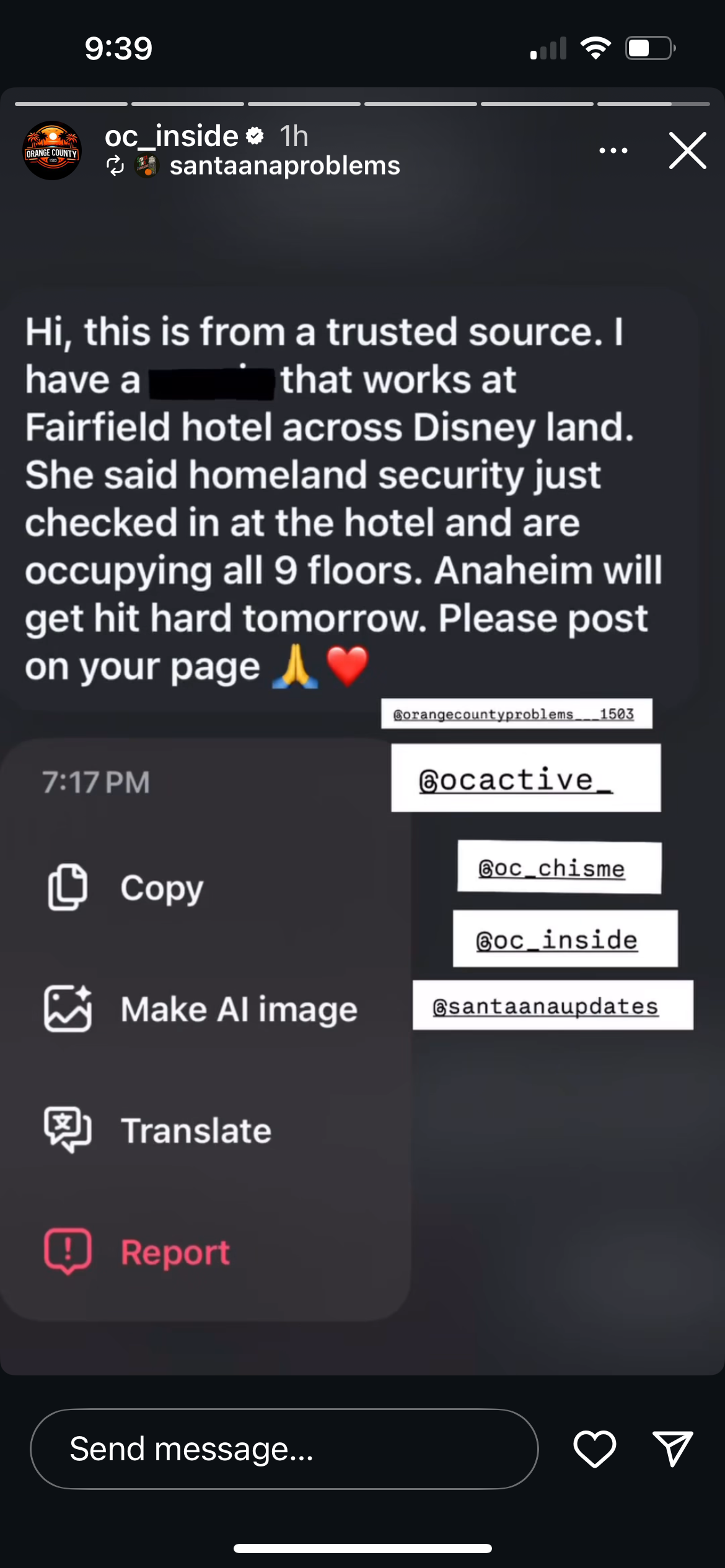Open oc_inside profile from the avatar

coord(52,150)
